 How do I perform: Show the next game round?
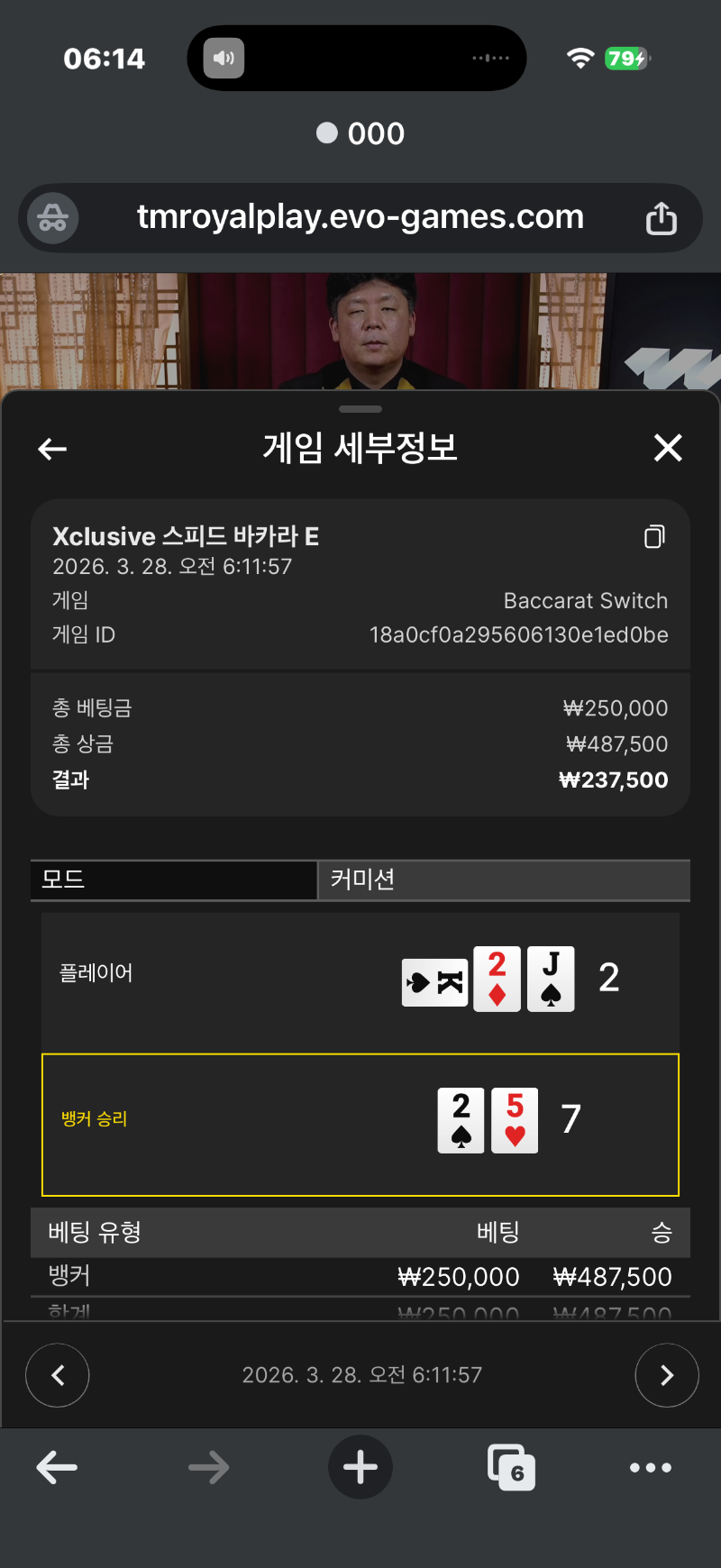666,1374
